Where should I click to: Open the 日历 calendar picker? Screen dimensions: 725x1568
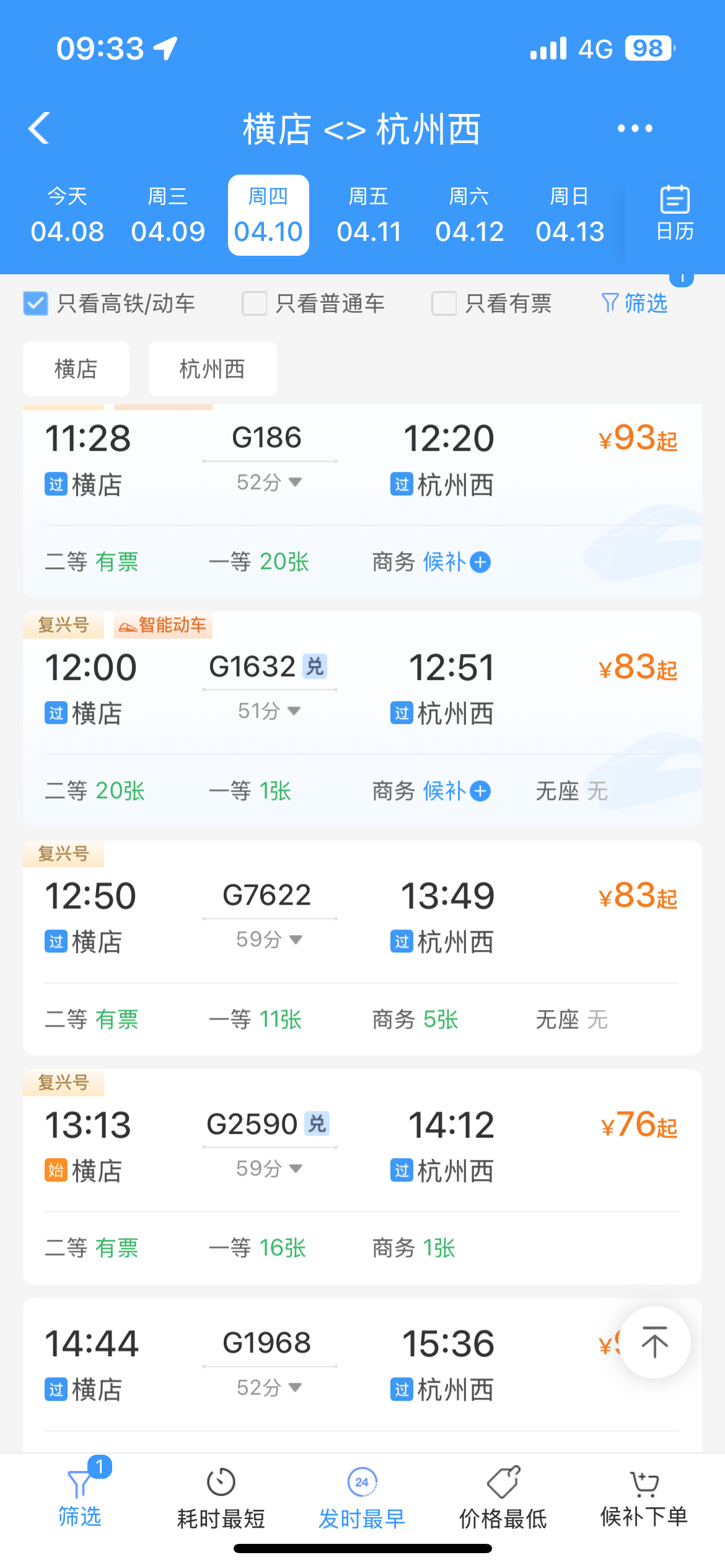[x=675, y=214]
